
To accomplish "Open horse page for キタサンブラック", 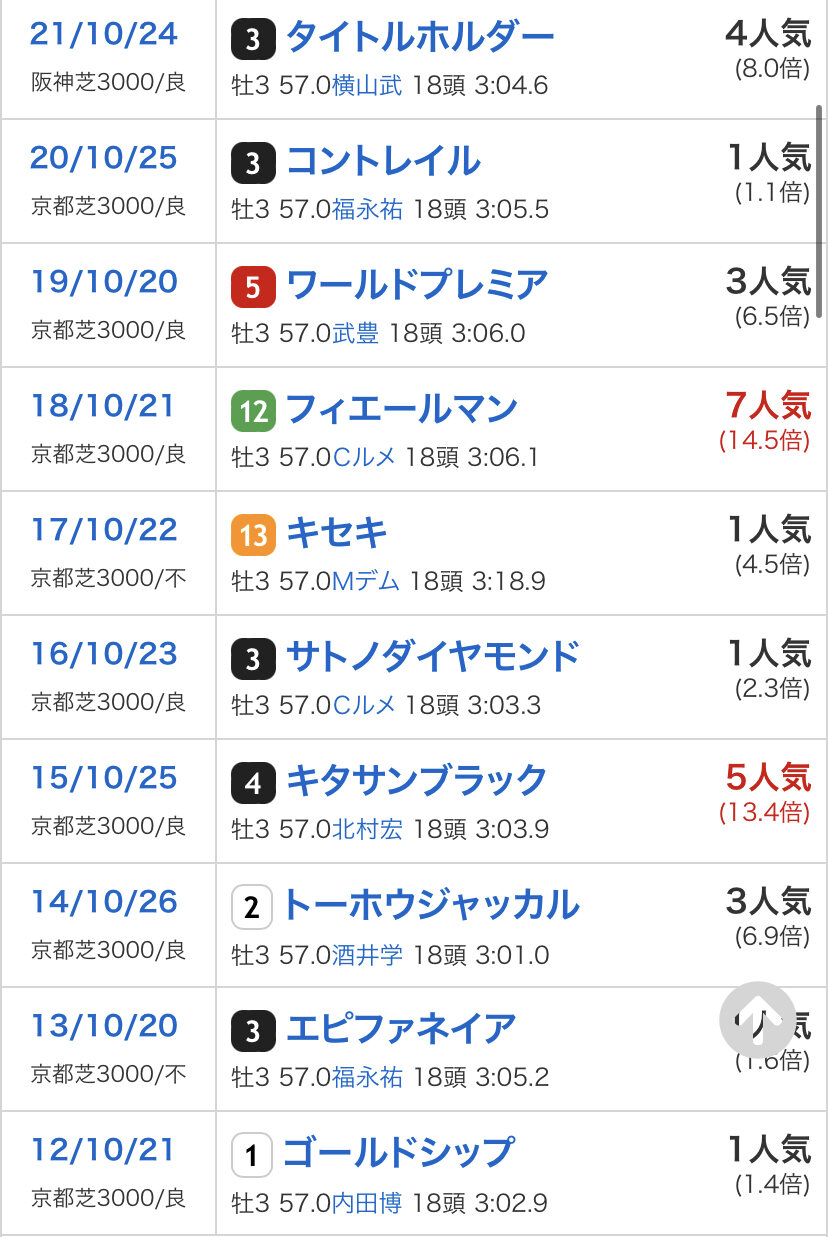I will tap(417, 782).
